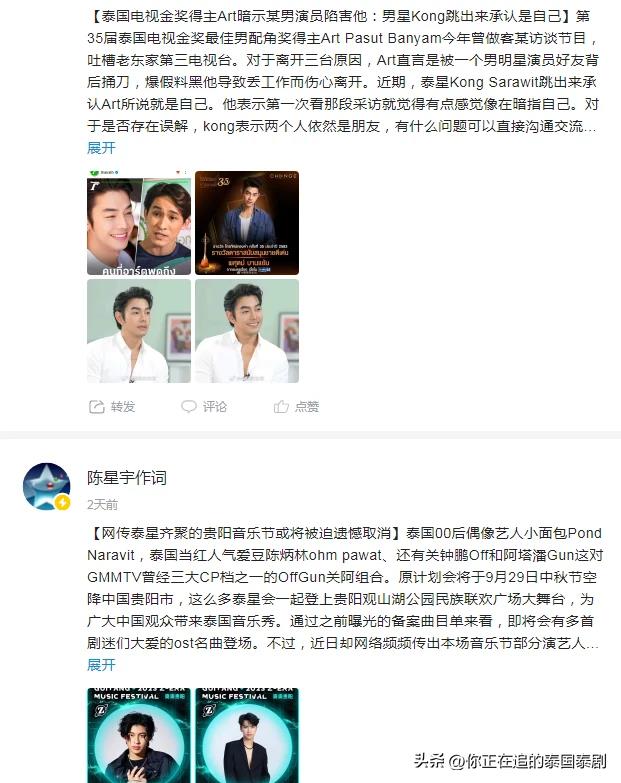The image size is (621, 783).
Task: Open comments with the 评论 button
Action: 204,406
